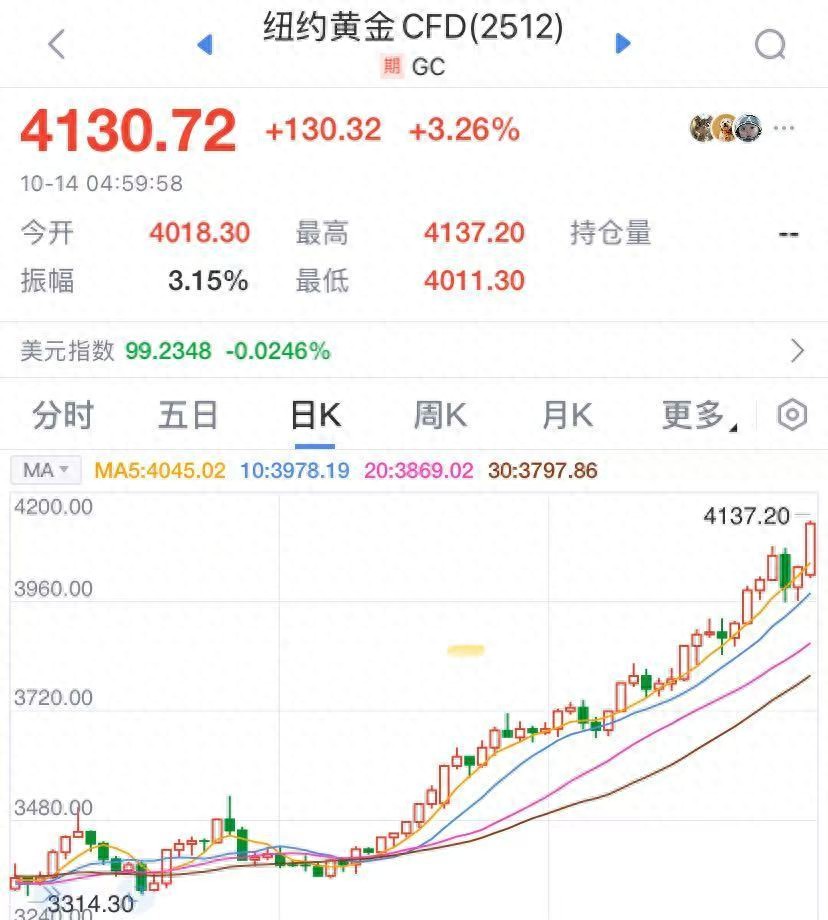Image resolution: width=828 pixels, height=920 pixels.
Task: Switch to previous stock via blue left triangle
Action: tap(204, 44)
